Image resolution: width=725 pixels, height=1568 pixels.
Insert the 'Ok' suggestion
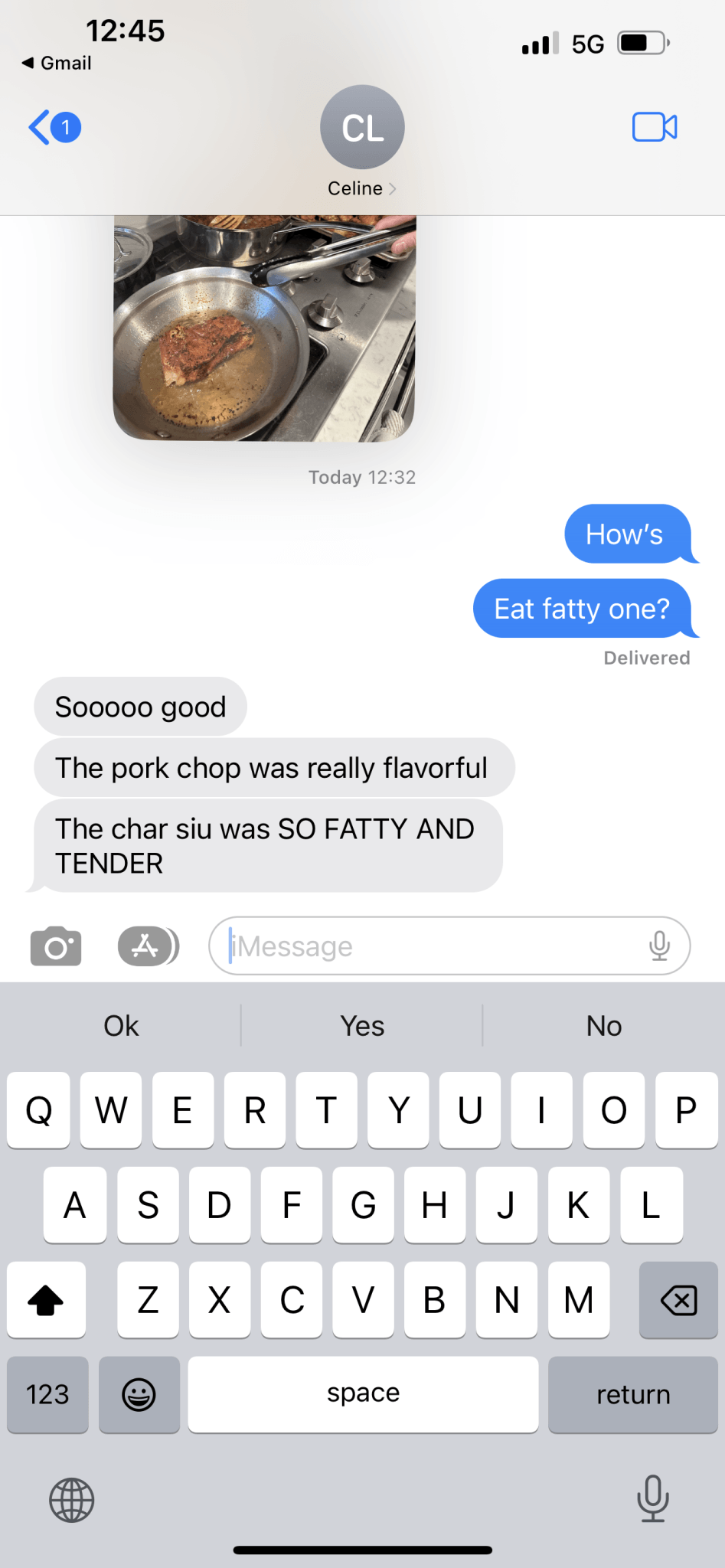(x=121, y=1026)
